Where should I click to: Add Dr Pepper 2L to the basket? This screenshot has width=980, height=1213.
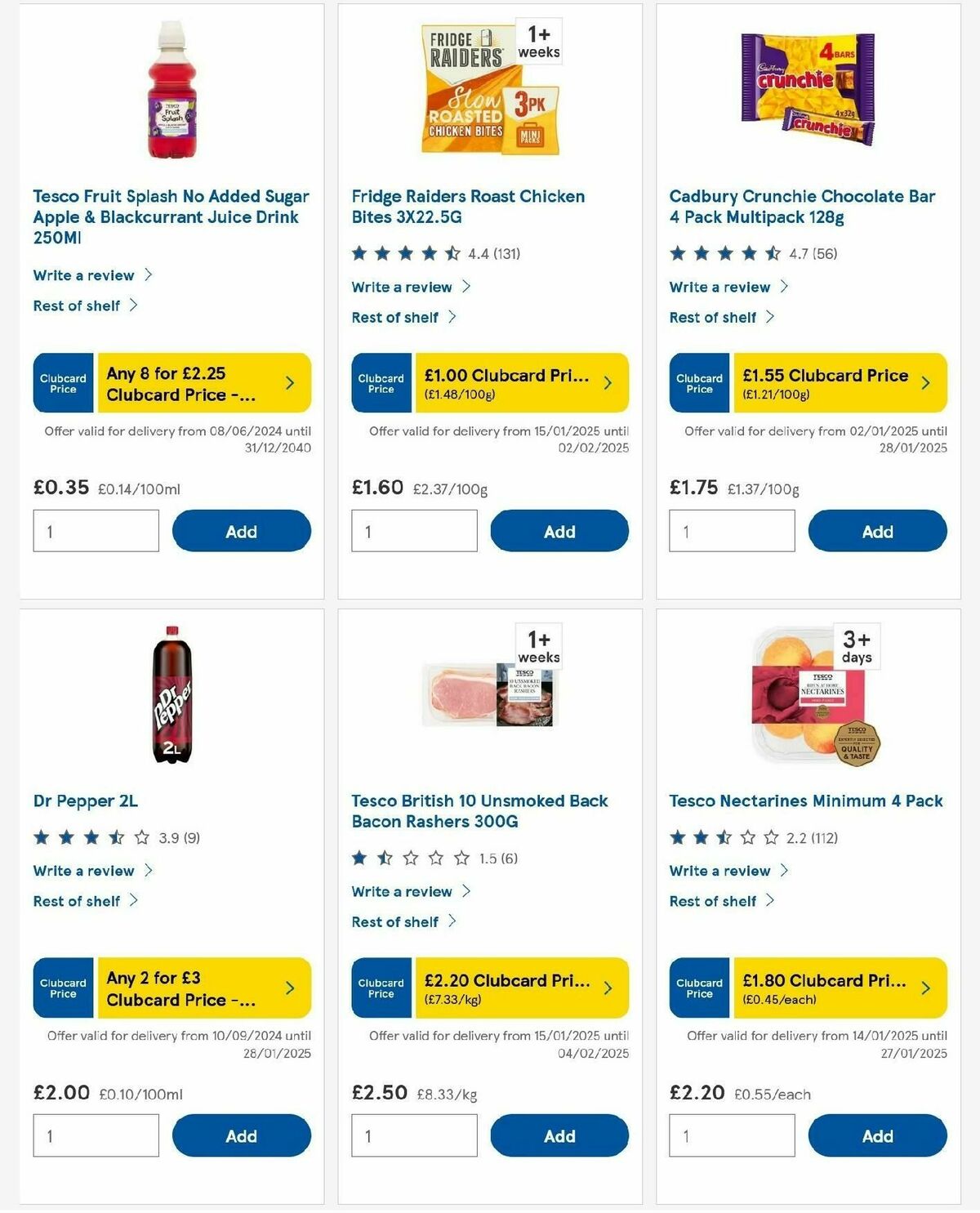pyautogui.click(x=241, y=1135)
